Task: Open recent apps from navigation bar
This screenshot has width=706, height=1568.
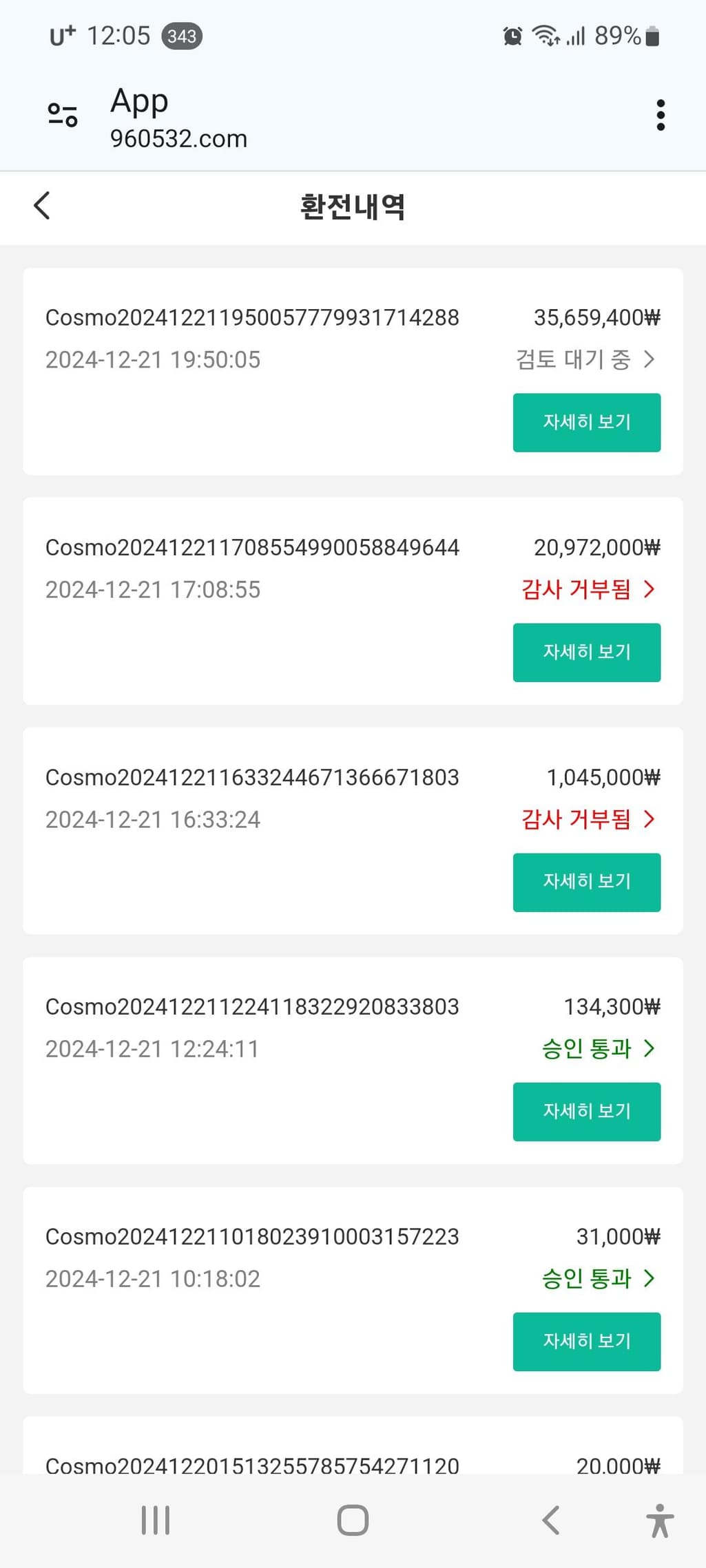Action: [x=156, y=1520]
